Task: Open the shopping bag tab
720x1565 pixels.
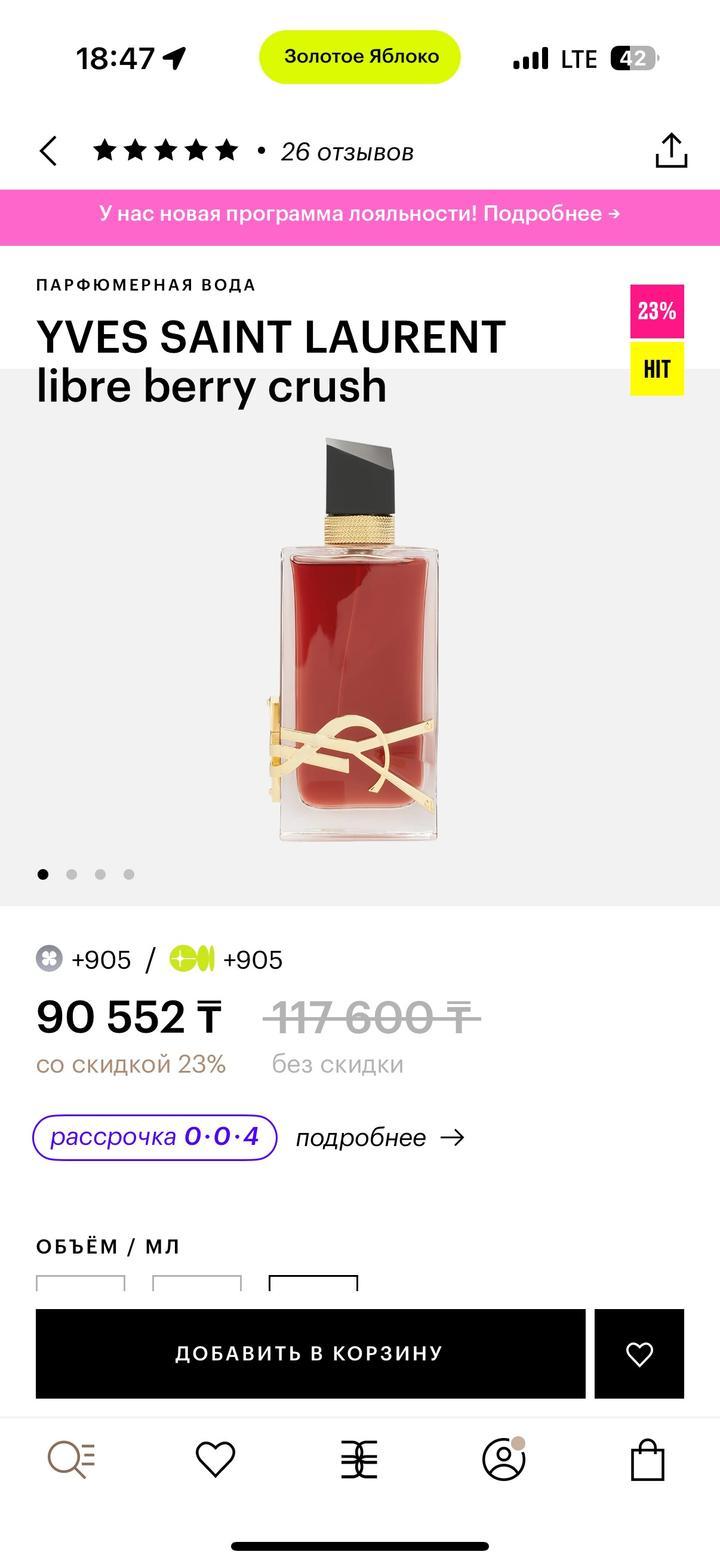Action: pos(648,1460)
